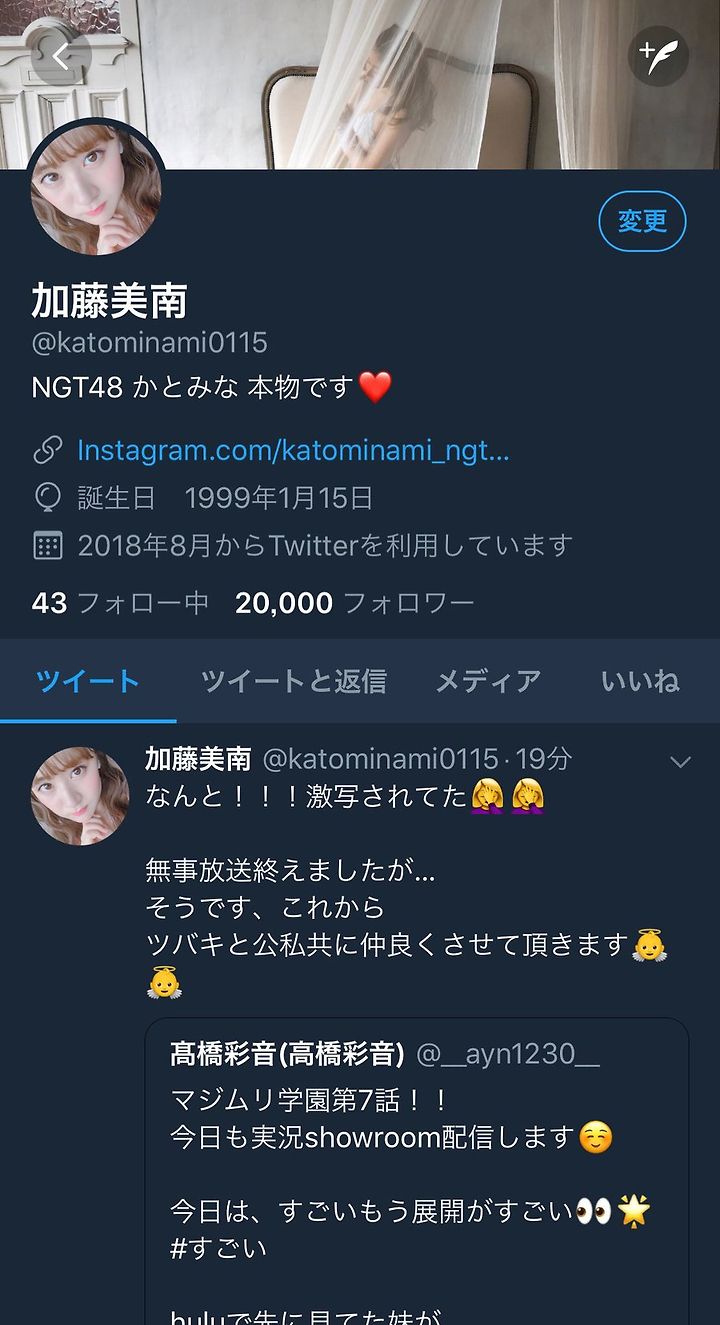Compose a new tweet with feather icon

tap(658, 56)
